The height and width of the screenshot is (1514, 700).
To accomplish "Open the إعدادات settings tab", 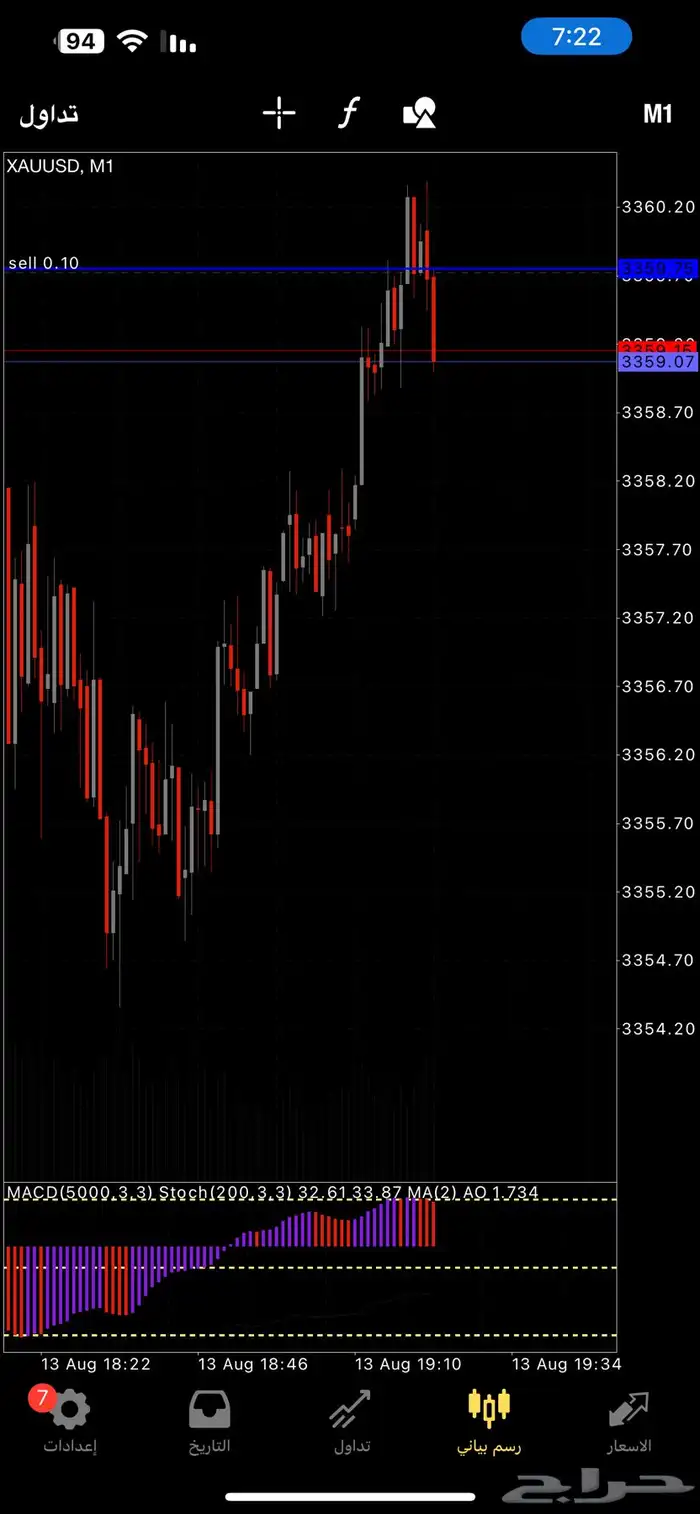I will coord(69,1422).
